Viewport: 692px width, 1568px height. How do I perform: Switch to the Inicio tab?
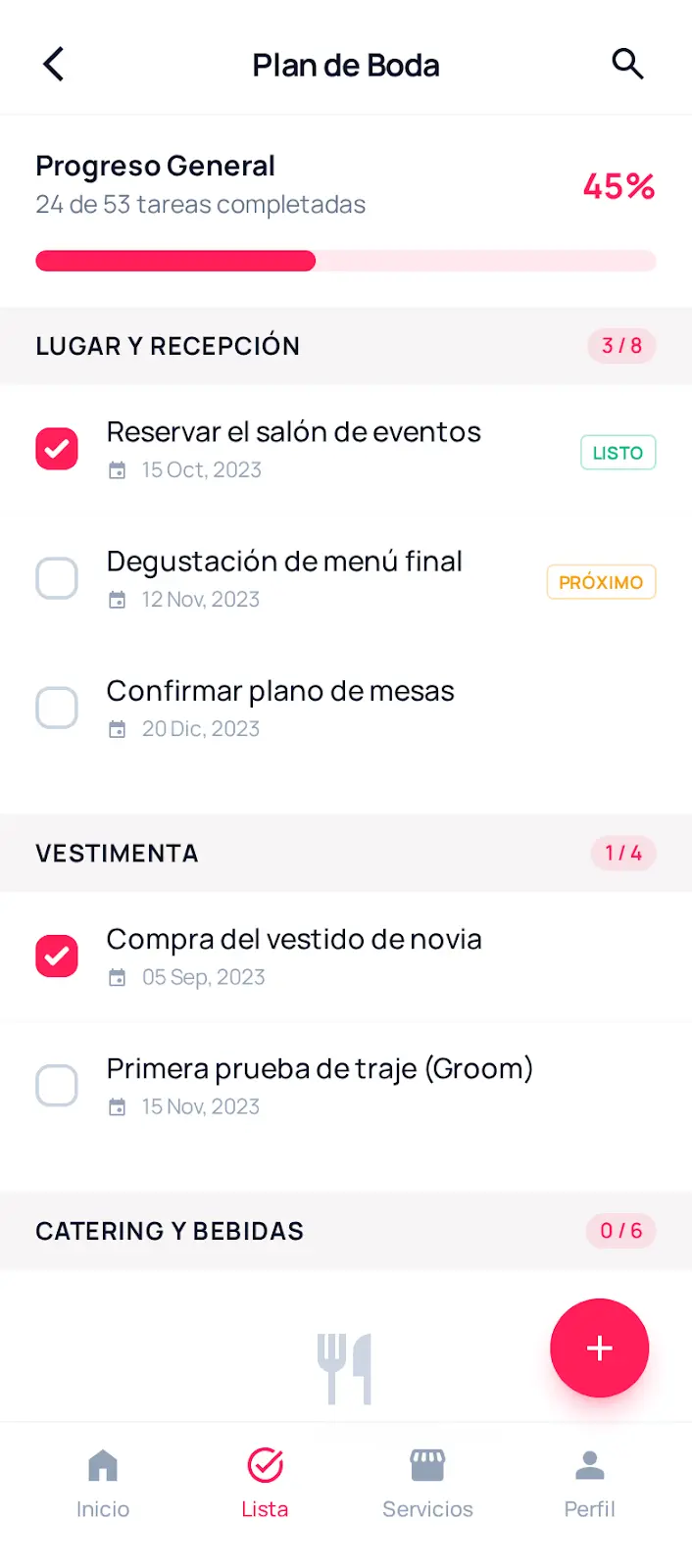[x=103, y=1484]
